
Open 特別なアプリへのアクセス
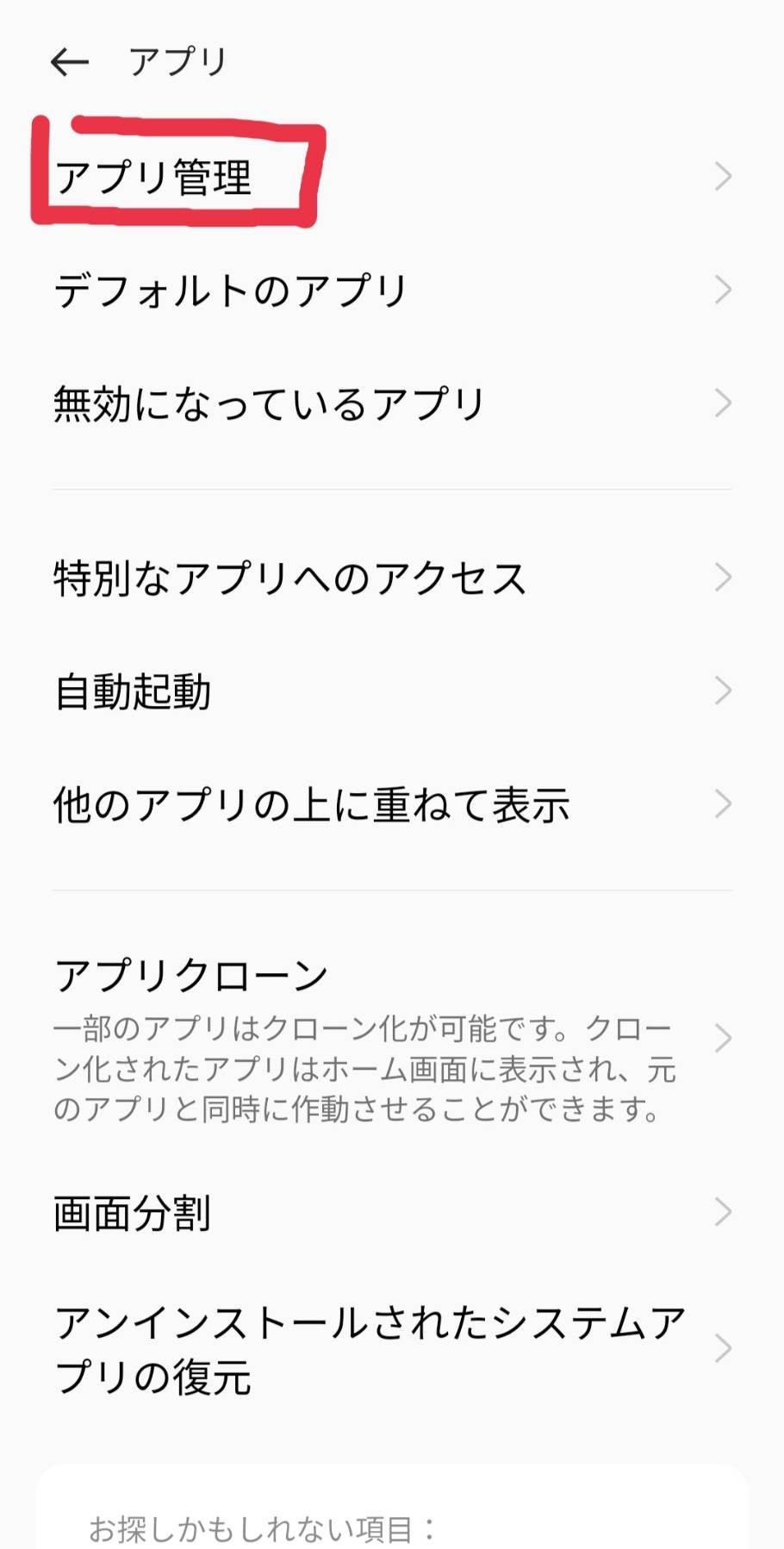coord(289,578)
